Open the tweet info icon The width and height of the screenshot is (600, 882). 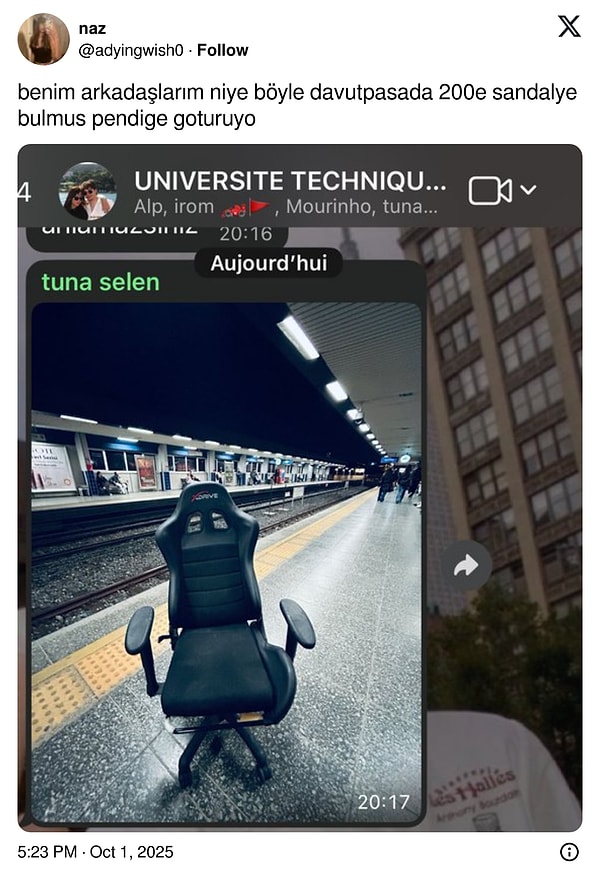[569, 852]
